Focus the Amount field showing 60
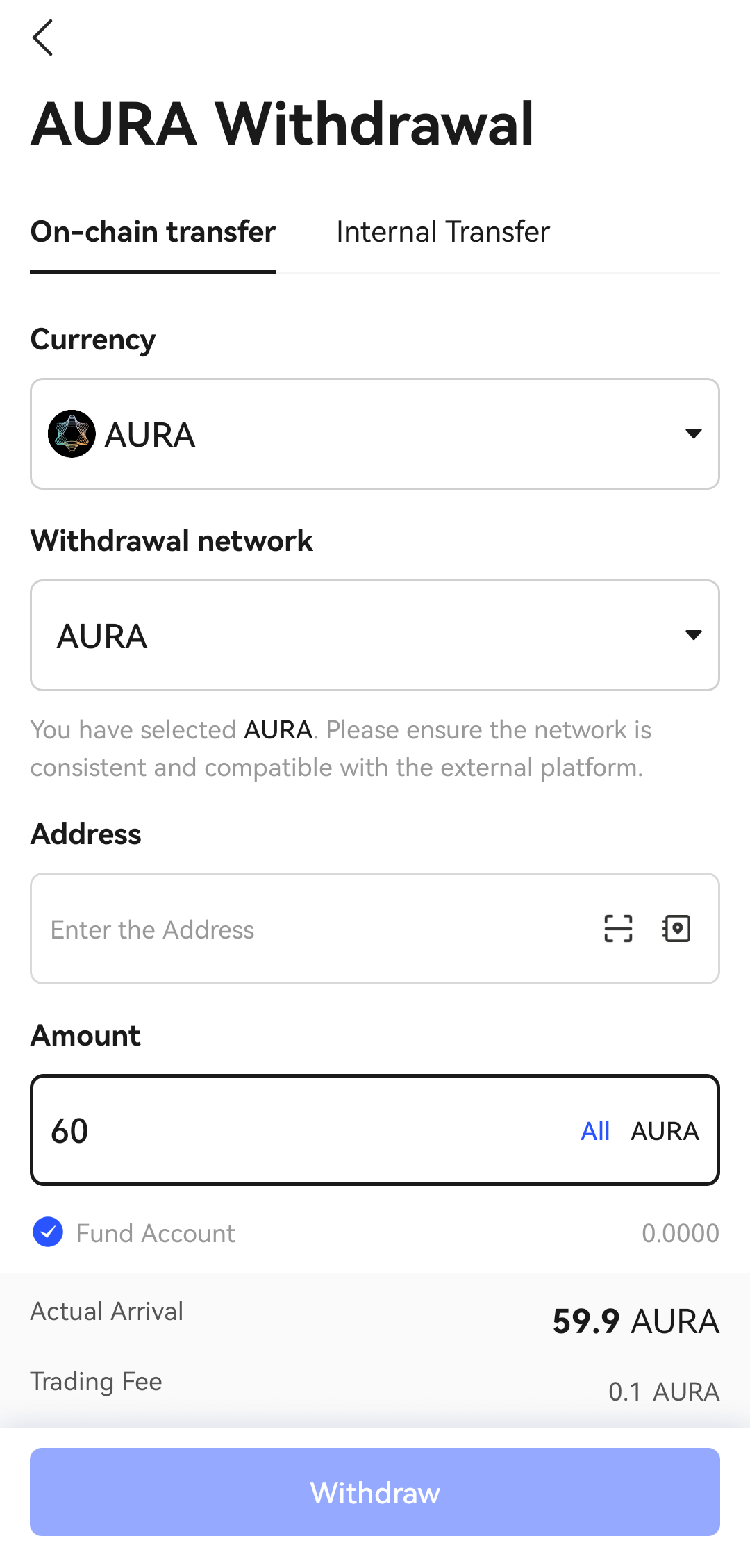Image resolution: width=750 pixels, height=1568 pixels. click(x=375, y=1130)
